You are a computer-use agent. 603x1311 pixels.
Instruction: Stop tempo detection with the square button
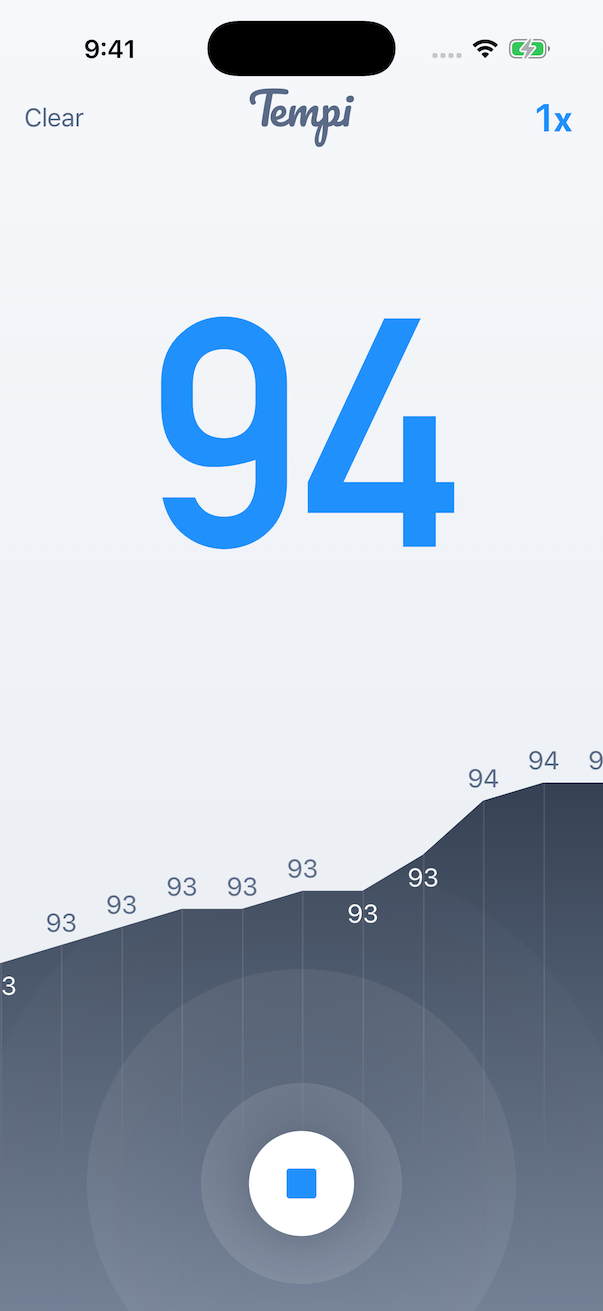click(x=301, y=1183)
